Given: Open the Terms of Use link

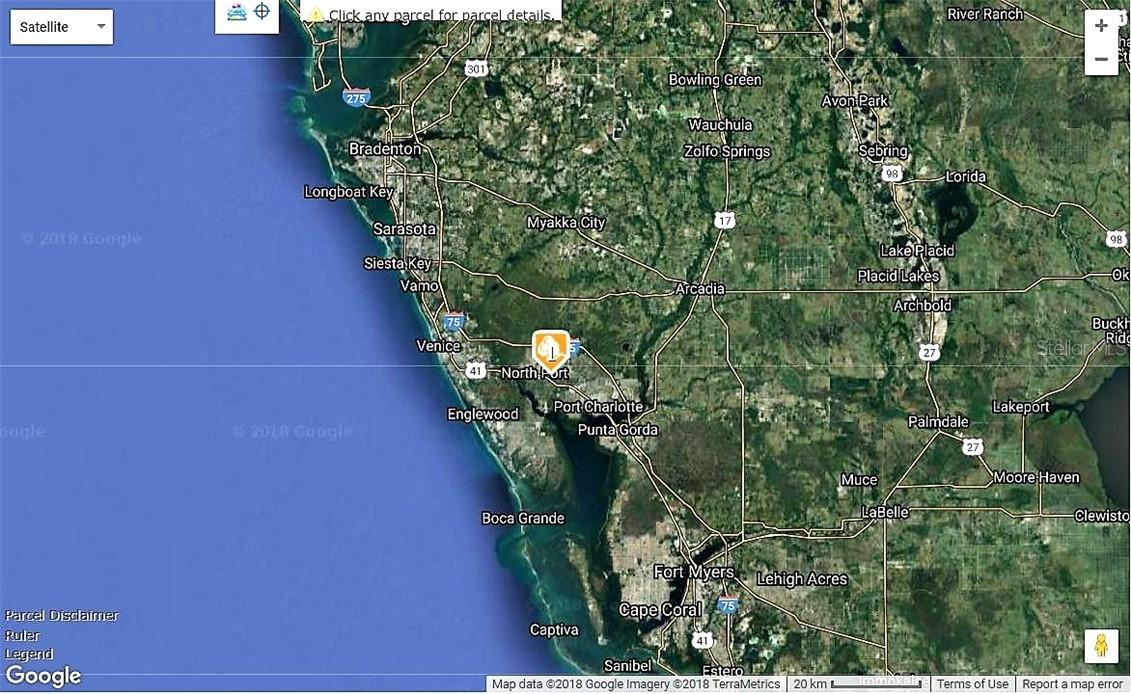Looking at the screenshot, I should coord(972,685).
